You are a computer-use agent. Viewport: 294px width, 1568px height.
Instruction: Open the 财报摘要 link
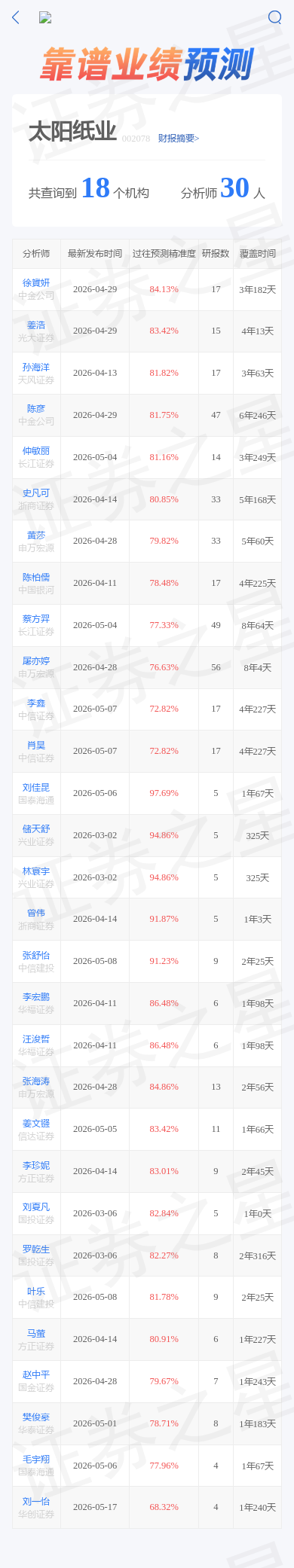[x=179, y=139]
